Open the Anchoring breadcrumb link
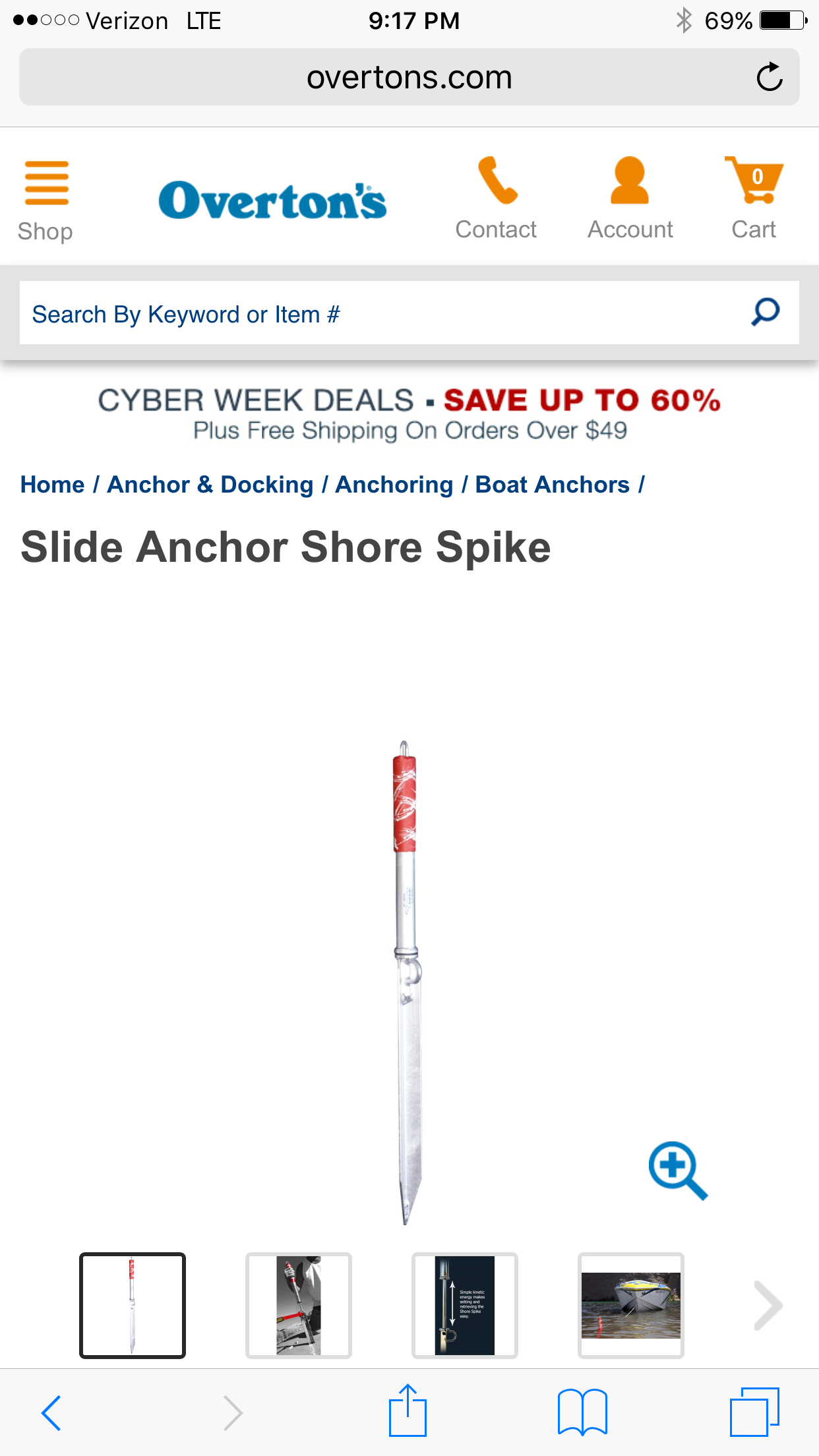 coord(394,485)
